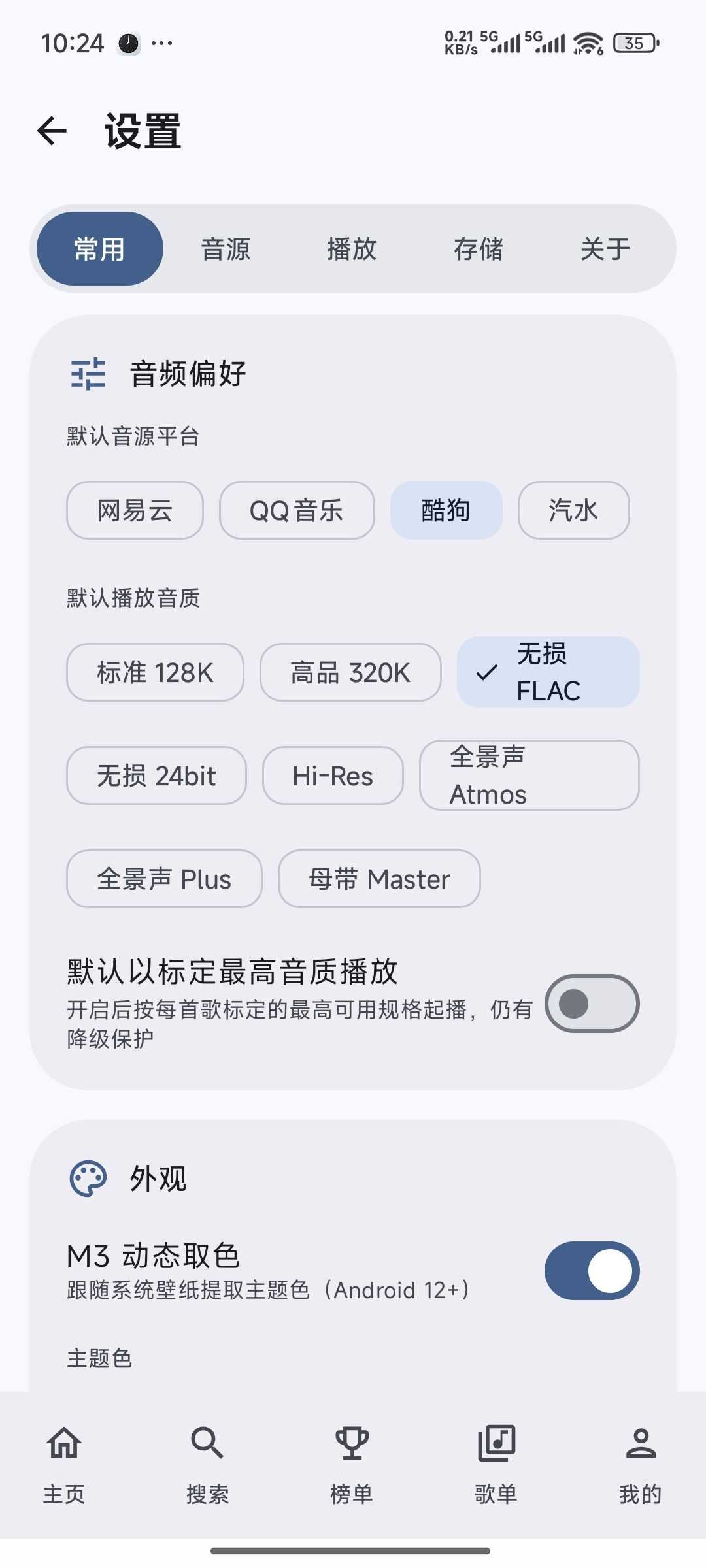Choose the 全景声 Plus chip

pyautogui.click(x=164, y=879)
